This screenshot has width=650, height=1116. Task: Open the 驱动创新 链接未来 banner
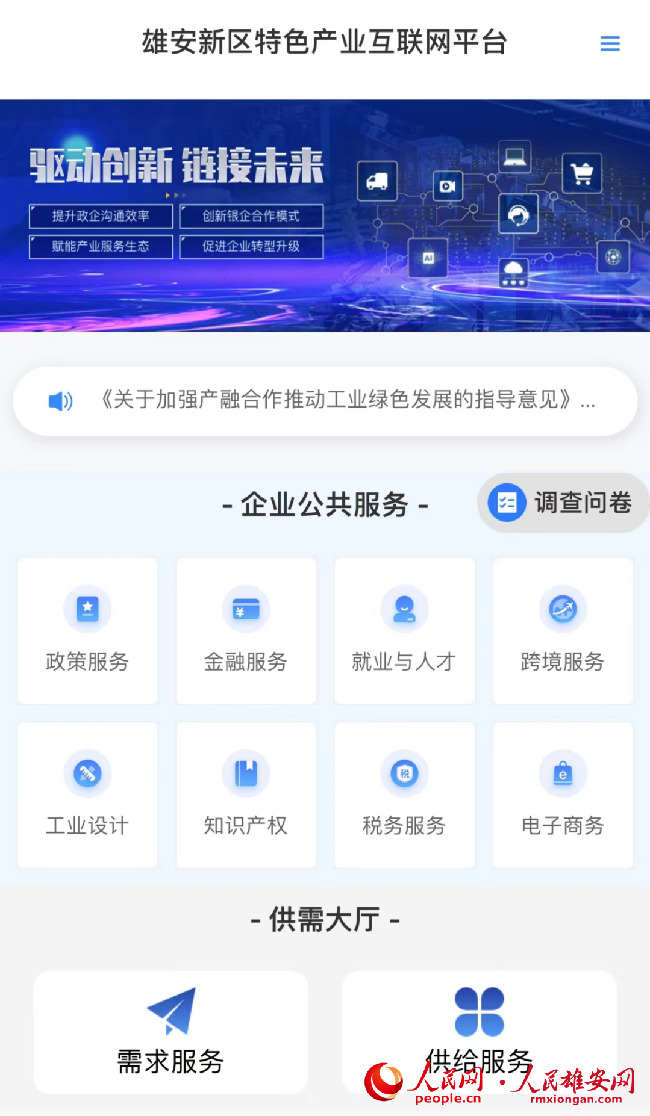click(325, 215)
